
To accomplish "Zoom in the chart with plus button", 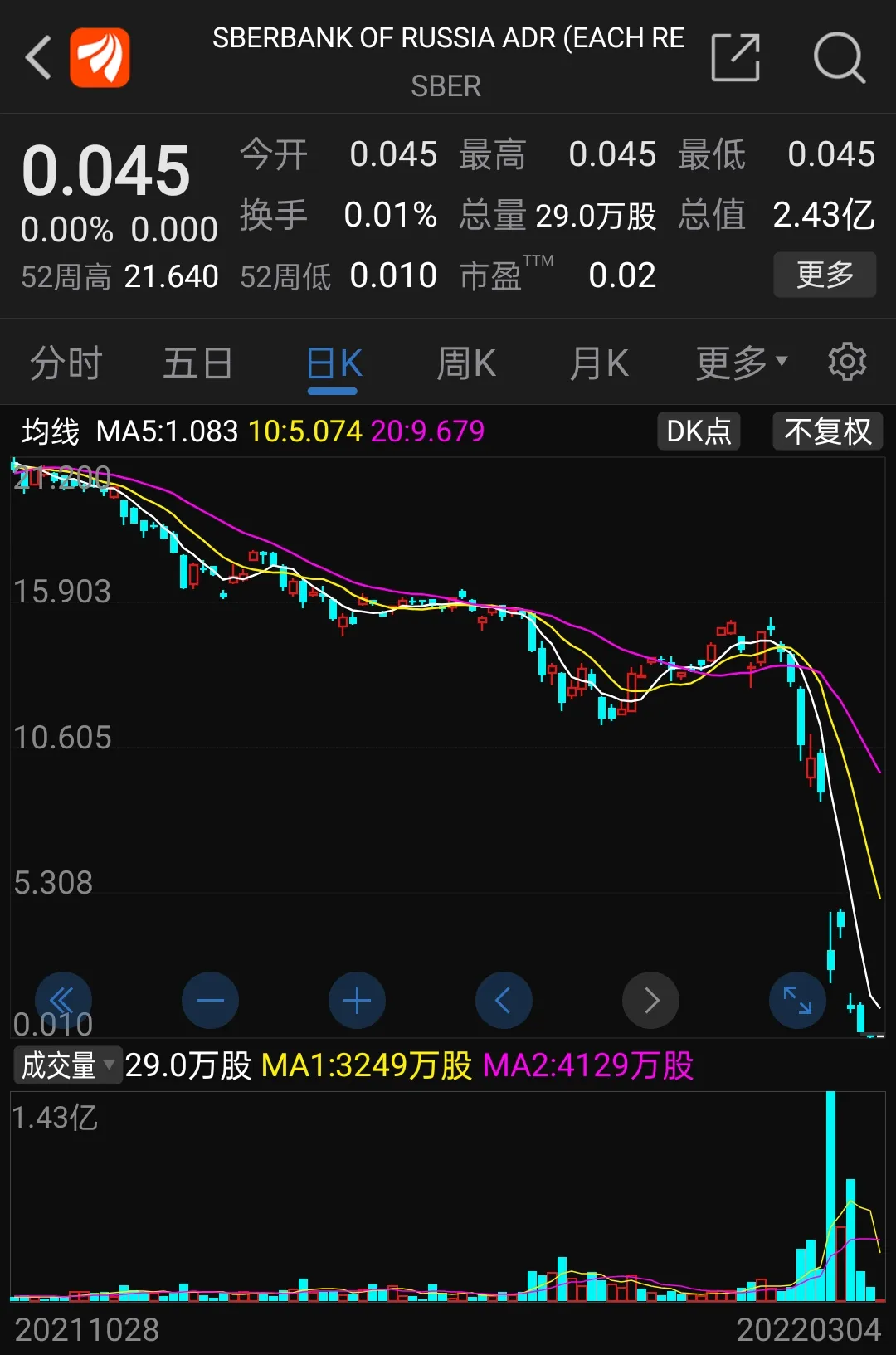I will tap(357, 1000).
